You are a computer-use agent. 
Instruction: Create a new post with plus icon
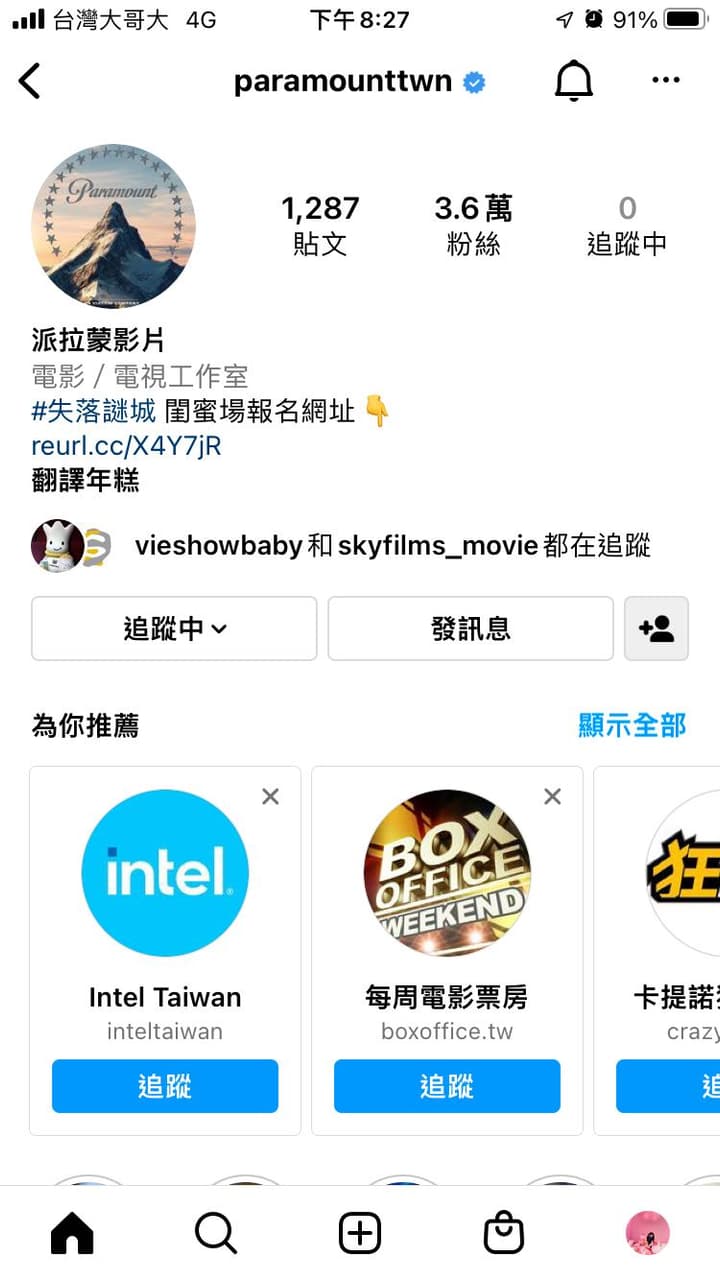tap(360, 1234)
